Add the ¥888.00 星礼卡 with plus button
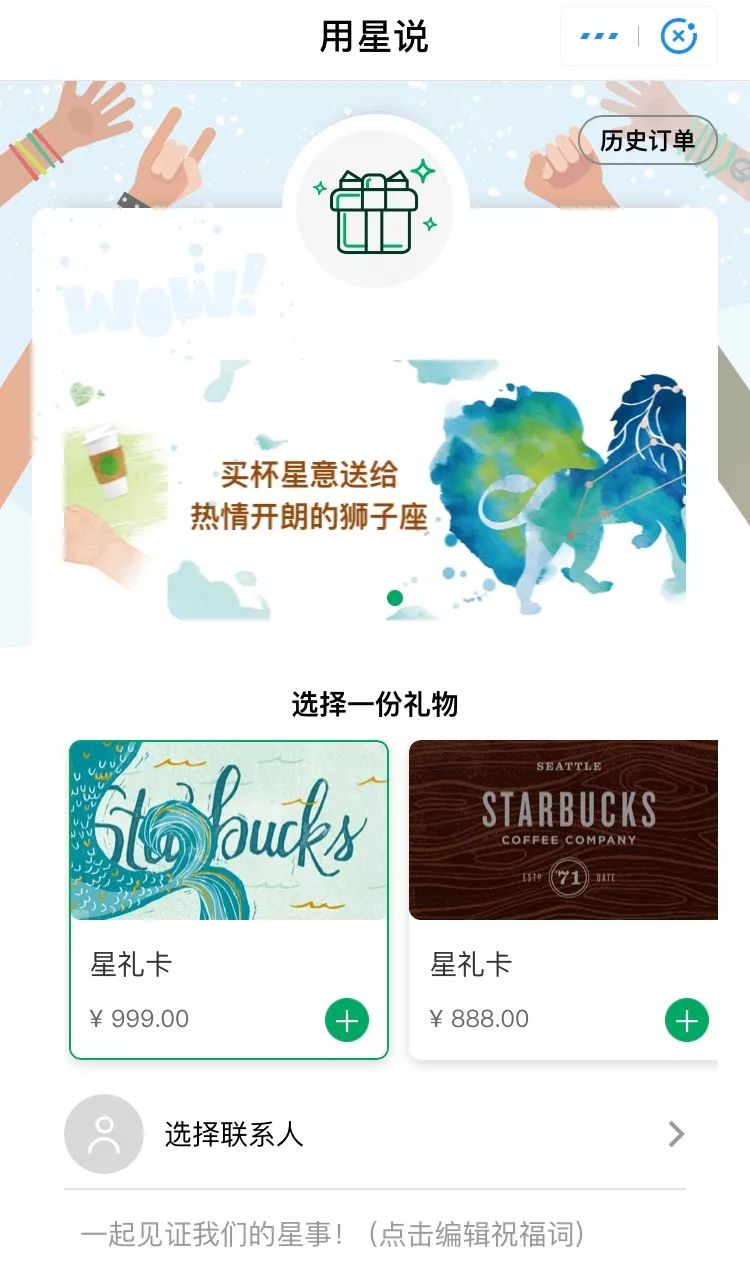This screenshot has width=750, height=1286. (687, 1020)
